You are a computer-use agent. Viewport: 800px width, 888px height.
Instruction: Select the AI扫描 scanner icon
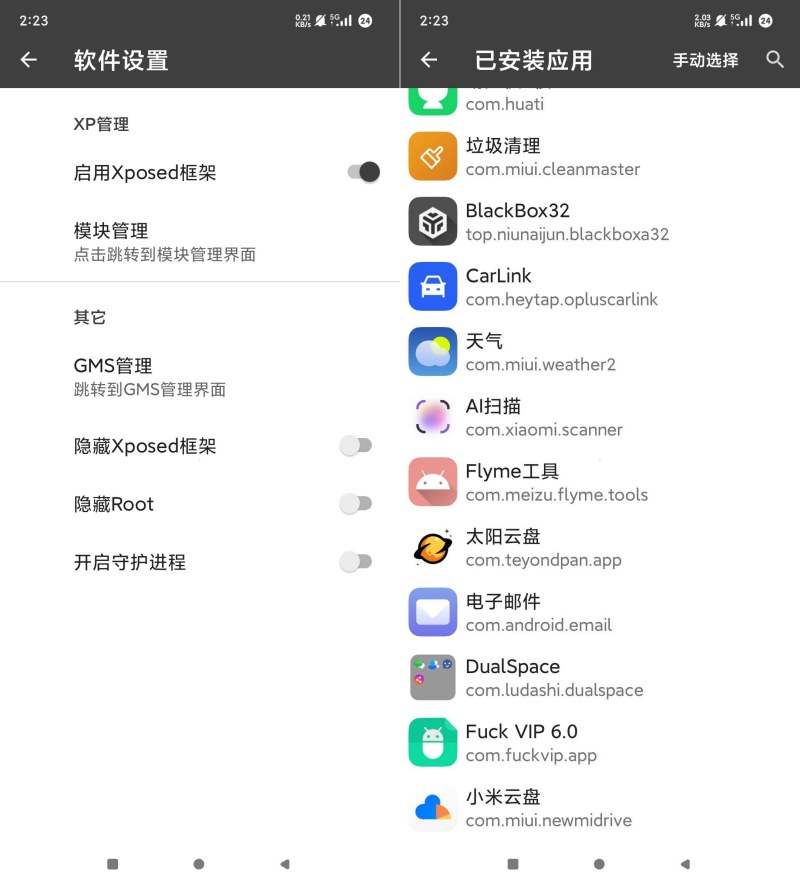tap(432, 416)
